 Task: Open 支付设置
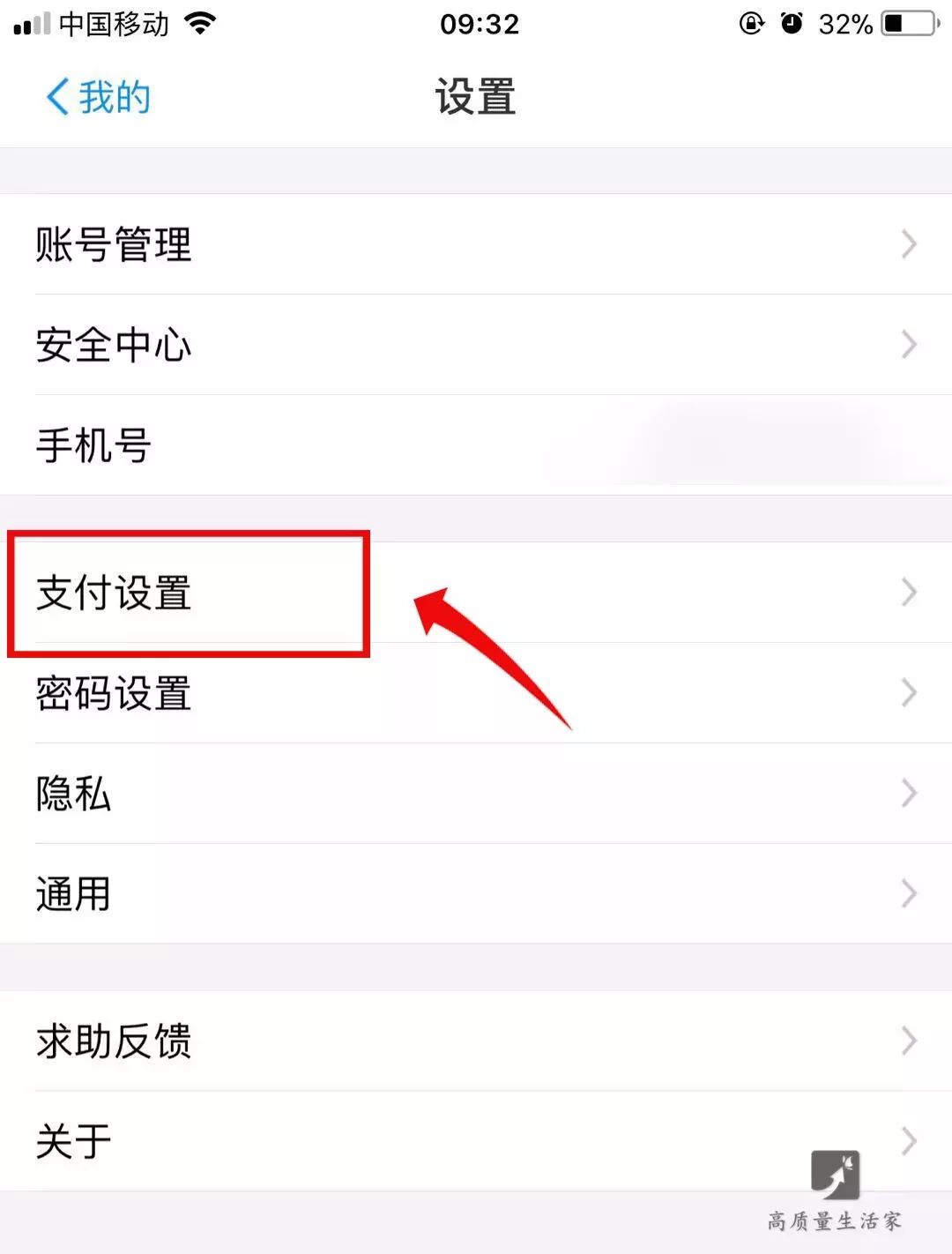pos(115,593)
